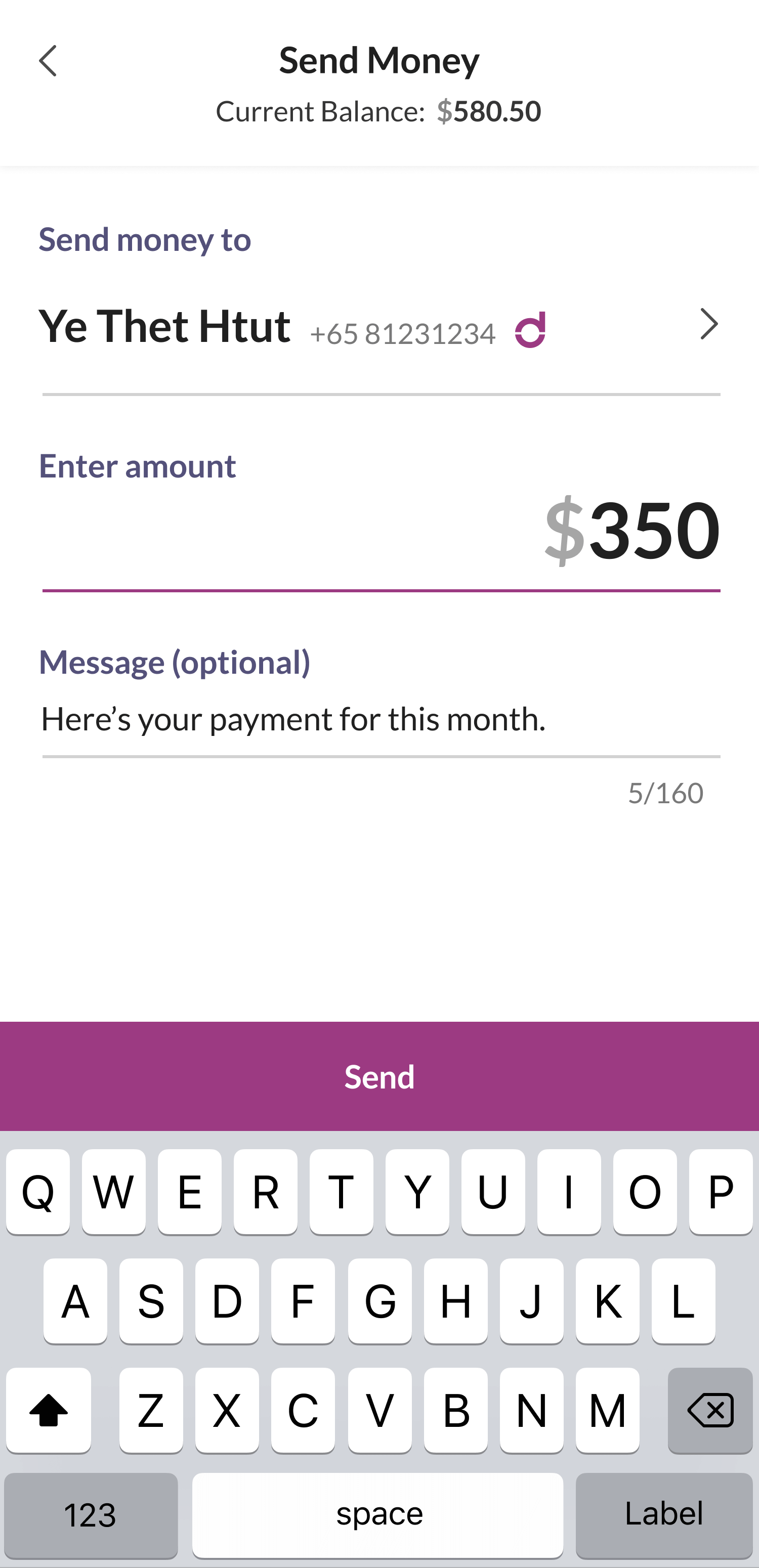Tap the Label key on keyboard
Viewport: 759px width, 1568px height.
[x=664, y=1514]
